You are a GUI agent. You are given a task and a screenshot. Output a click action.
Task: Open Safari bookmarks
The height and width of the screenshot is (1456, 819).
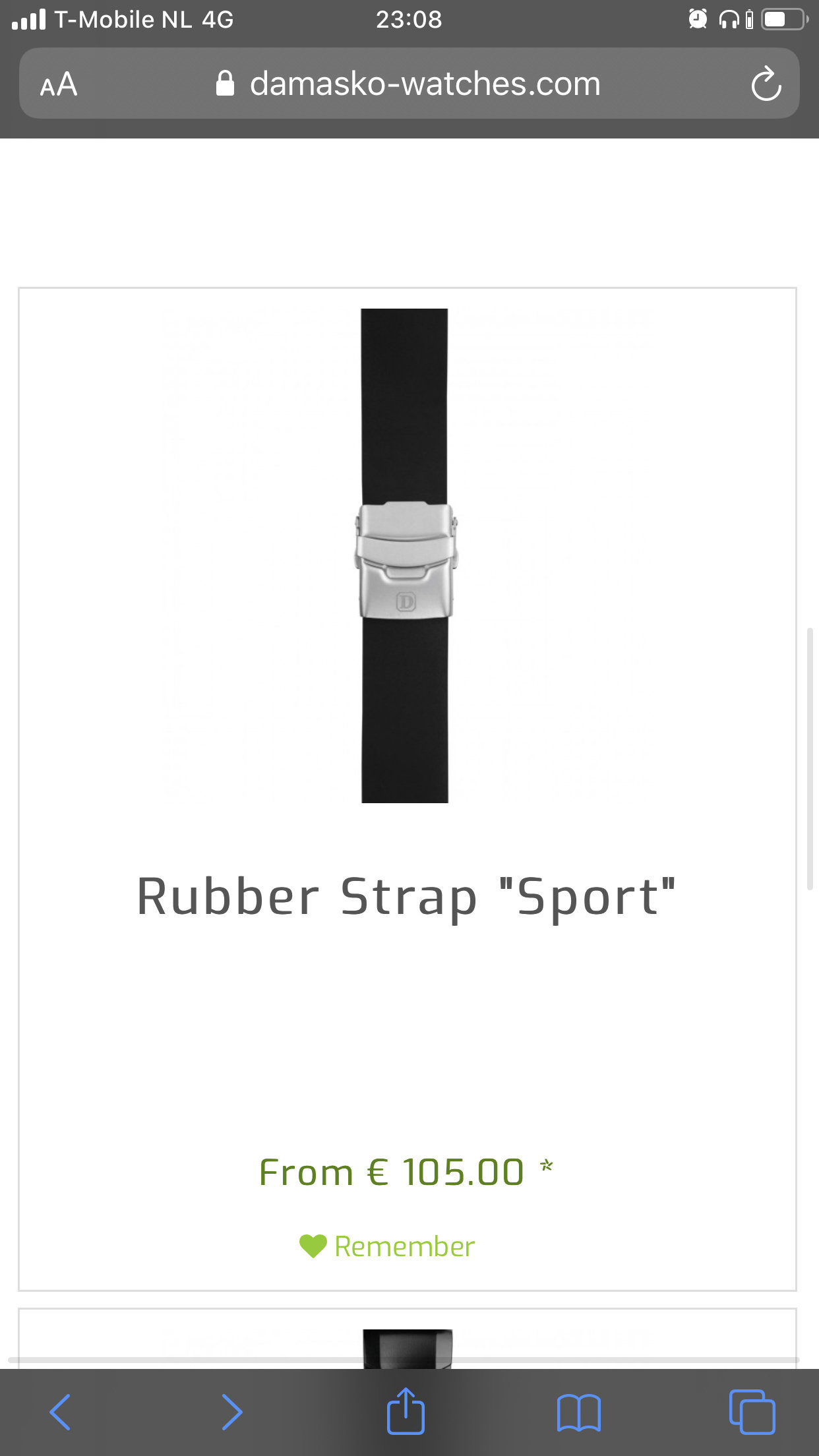(579, 1412)
